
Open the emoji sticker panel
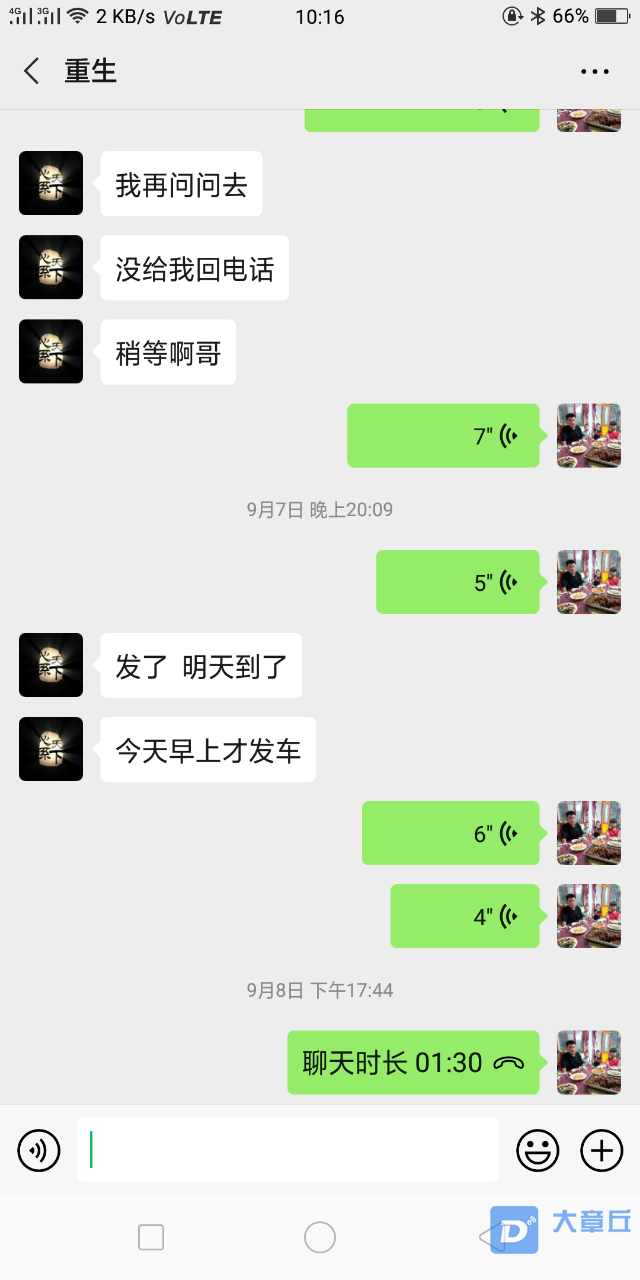[537, 1151]
